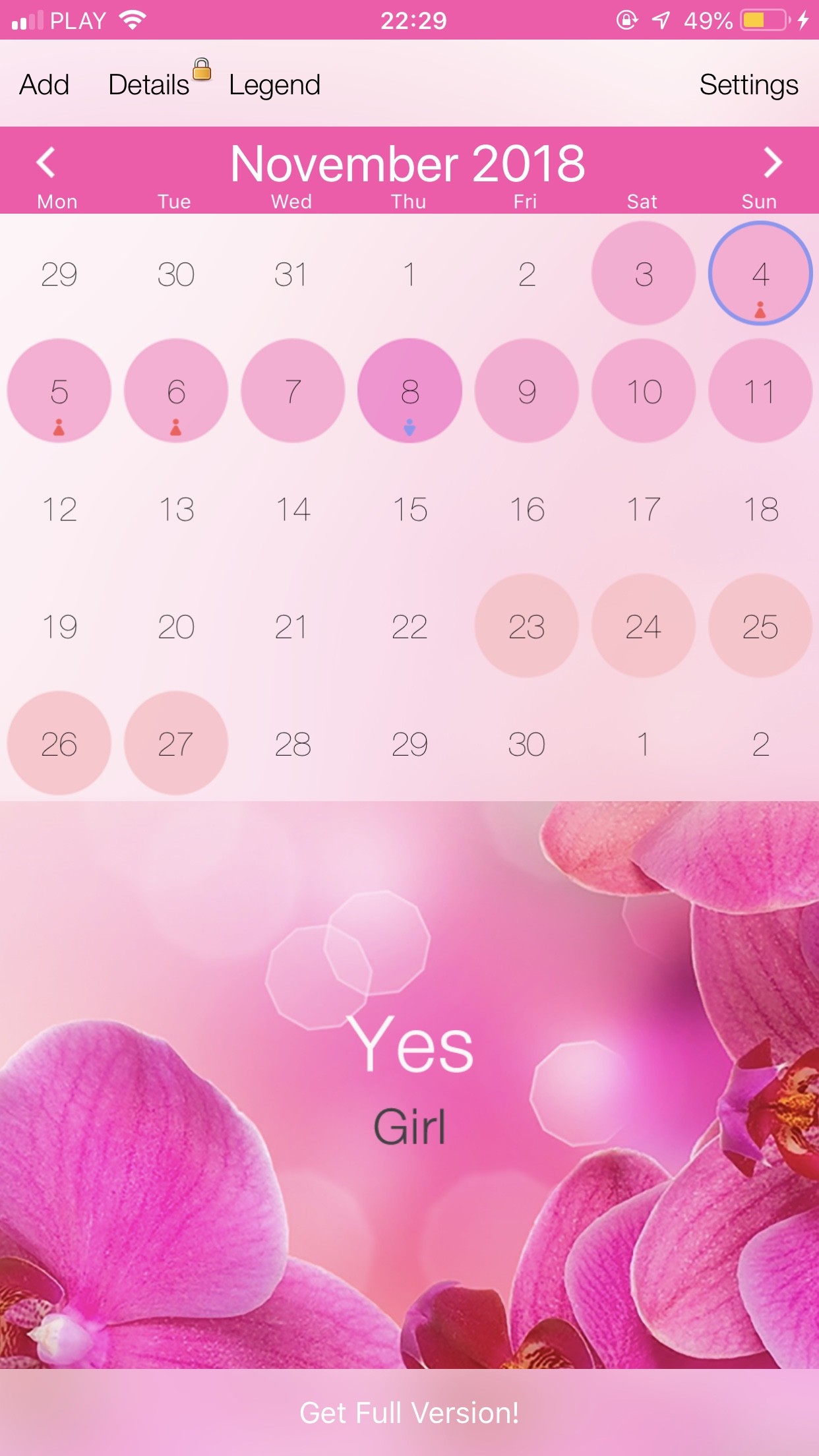Select November 20 on the calendar
The width and height of the screenshot is (819, 1456).
(176, 626)
